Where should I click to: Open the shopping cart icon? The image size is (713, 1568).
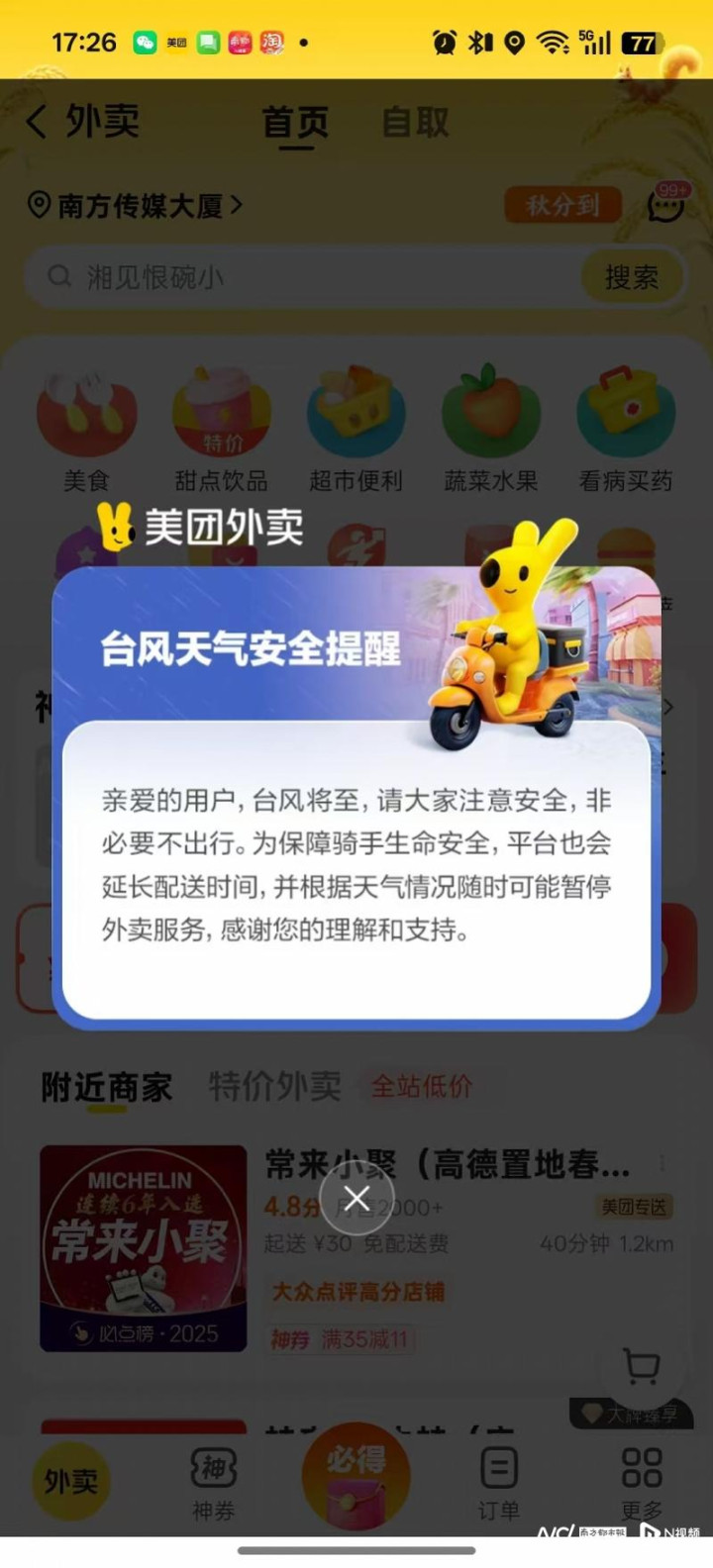coord(642,1367)
